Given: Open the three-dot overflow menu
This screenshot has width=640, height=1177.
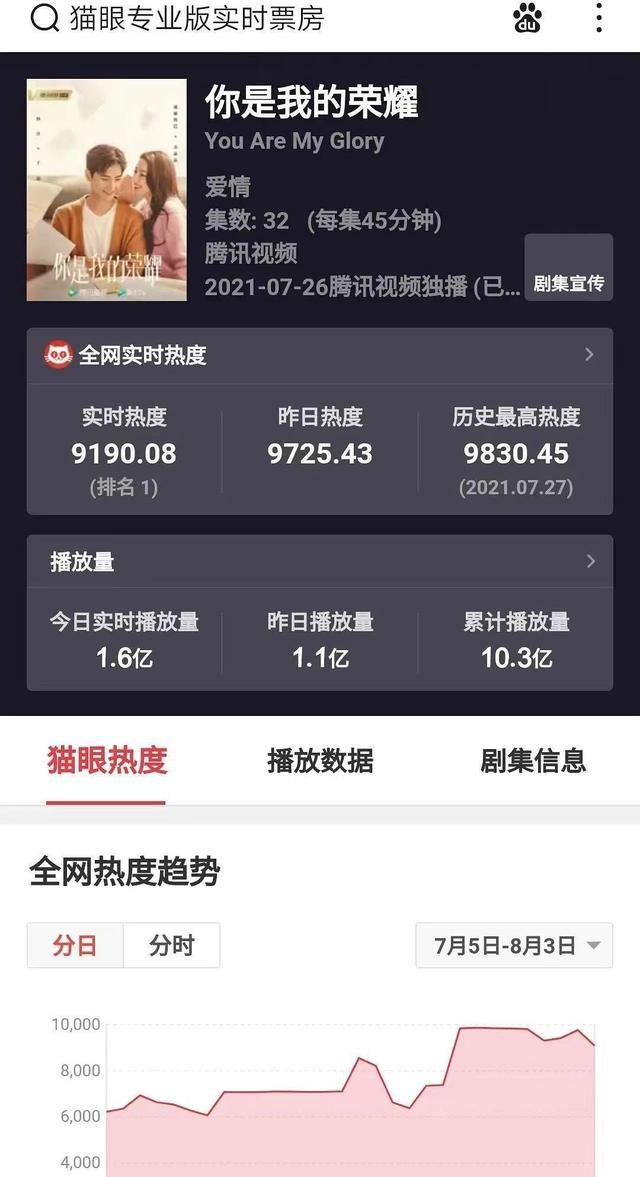Looking at the screenshot, I should coord(598,18).
